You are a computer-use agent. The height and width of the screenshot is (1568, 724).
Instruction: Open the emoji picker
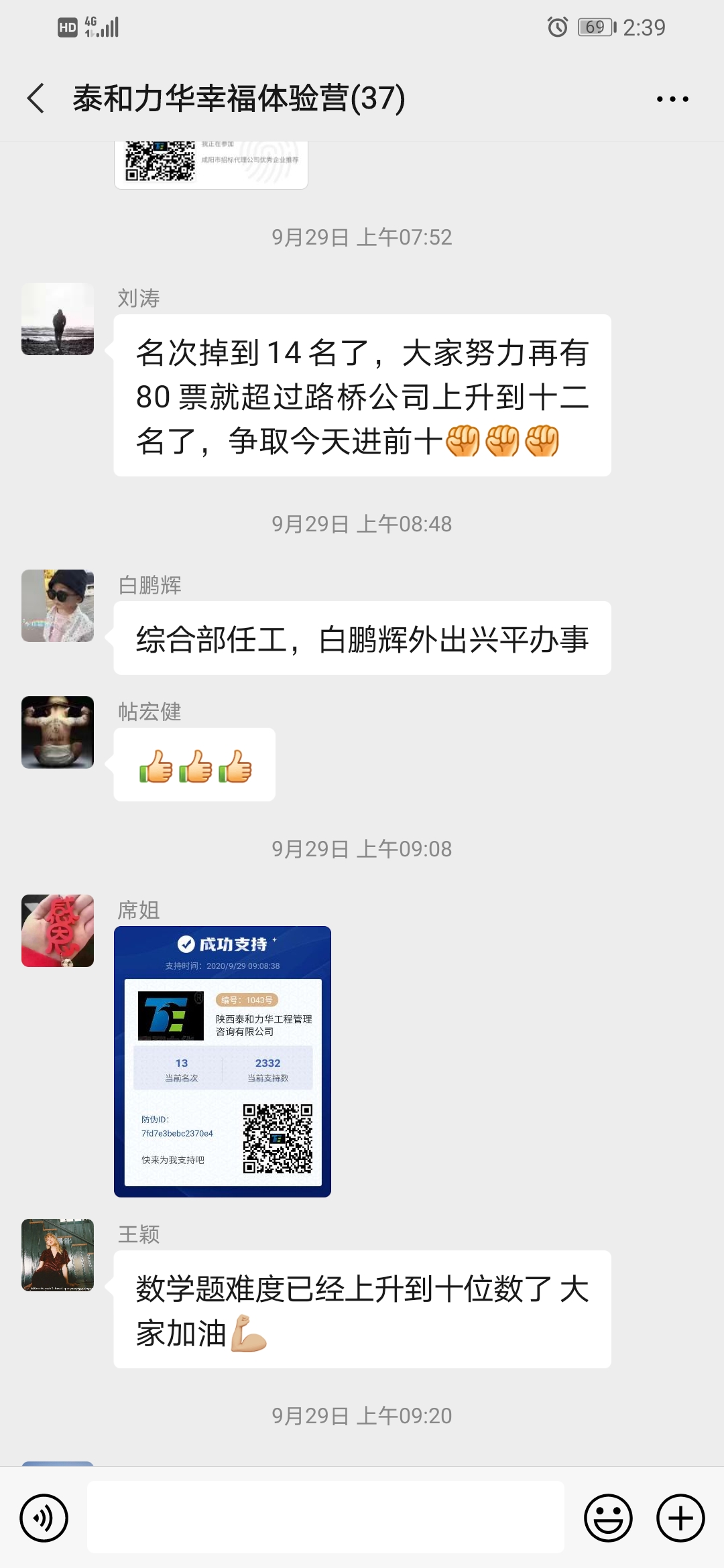click(x=608, y=1518)
